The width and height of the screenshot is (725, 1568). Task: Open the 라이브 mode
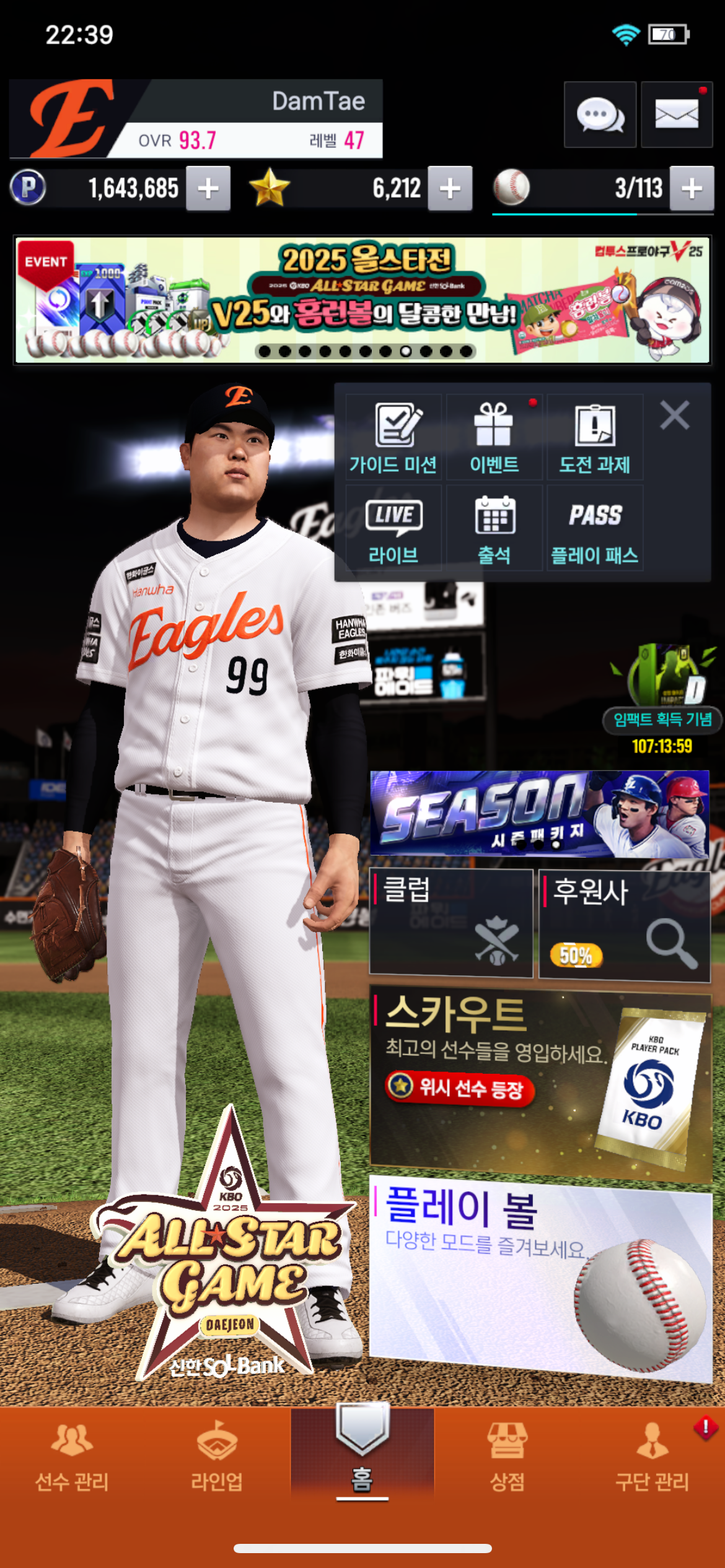click(393, 528)
